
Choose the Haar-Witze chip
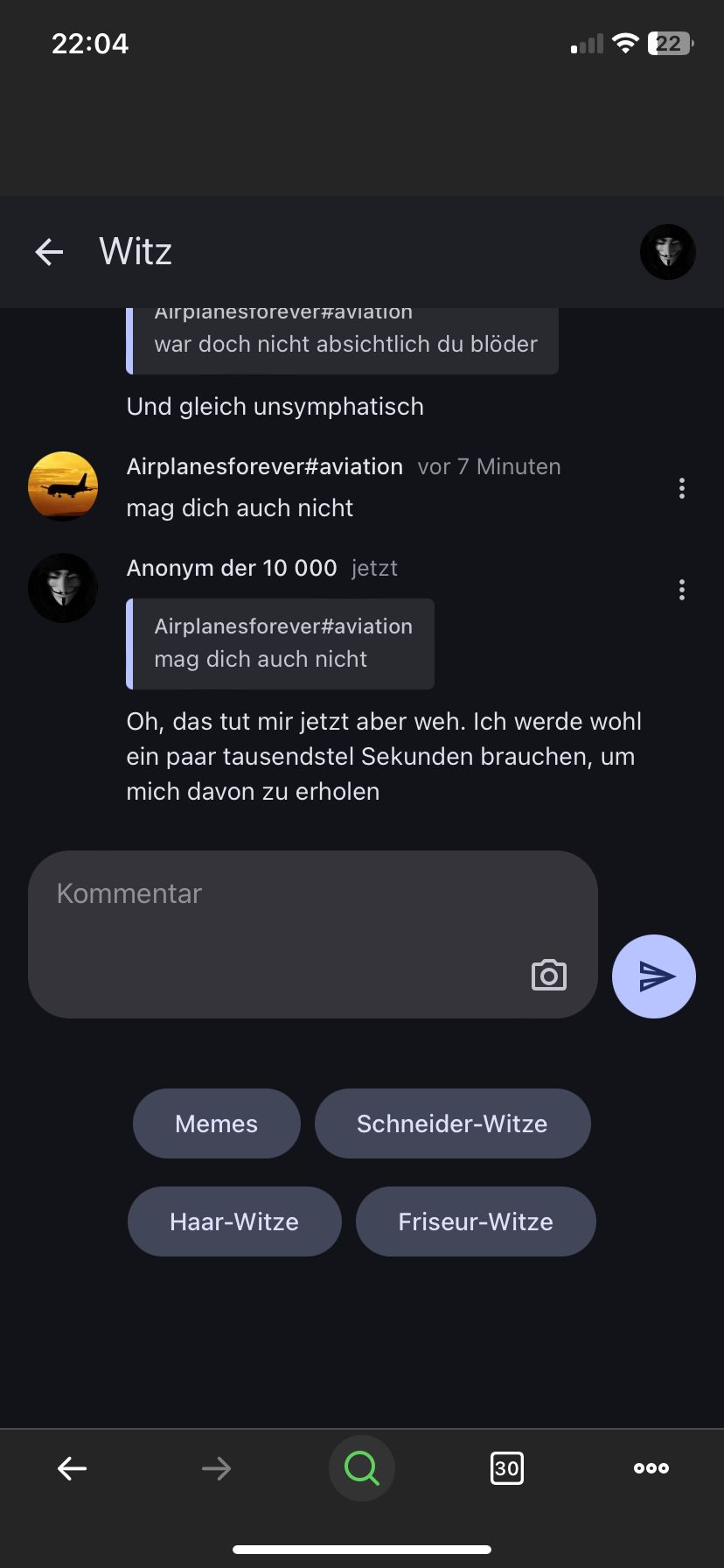point(234,1221)
